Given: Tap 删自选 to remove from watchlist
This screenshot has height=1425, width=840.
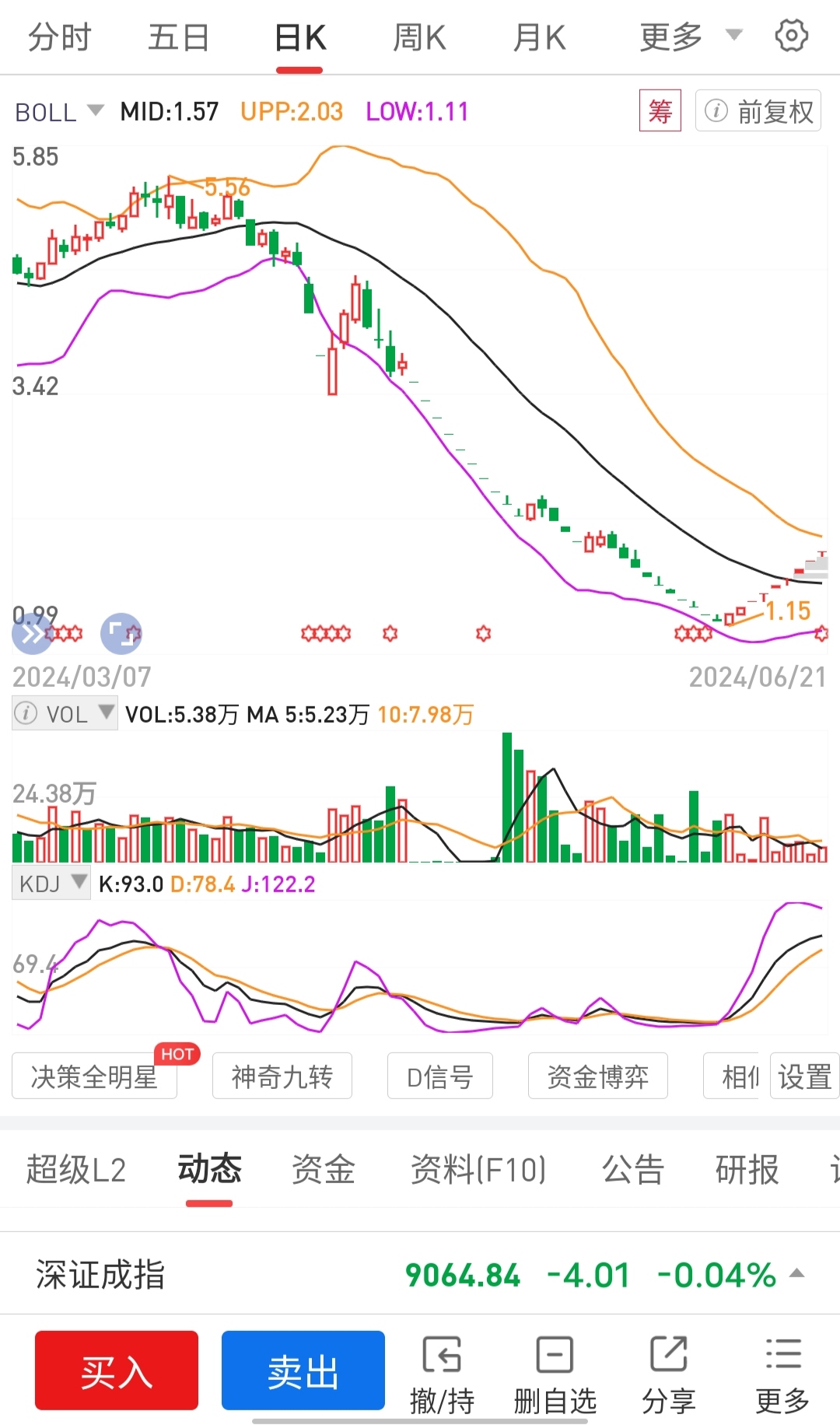Looking at the screenshot, I should click(x=555, y=1369).
